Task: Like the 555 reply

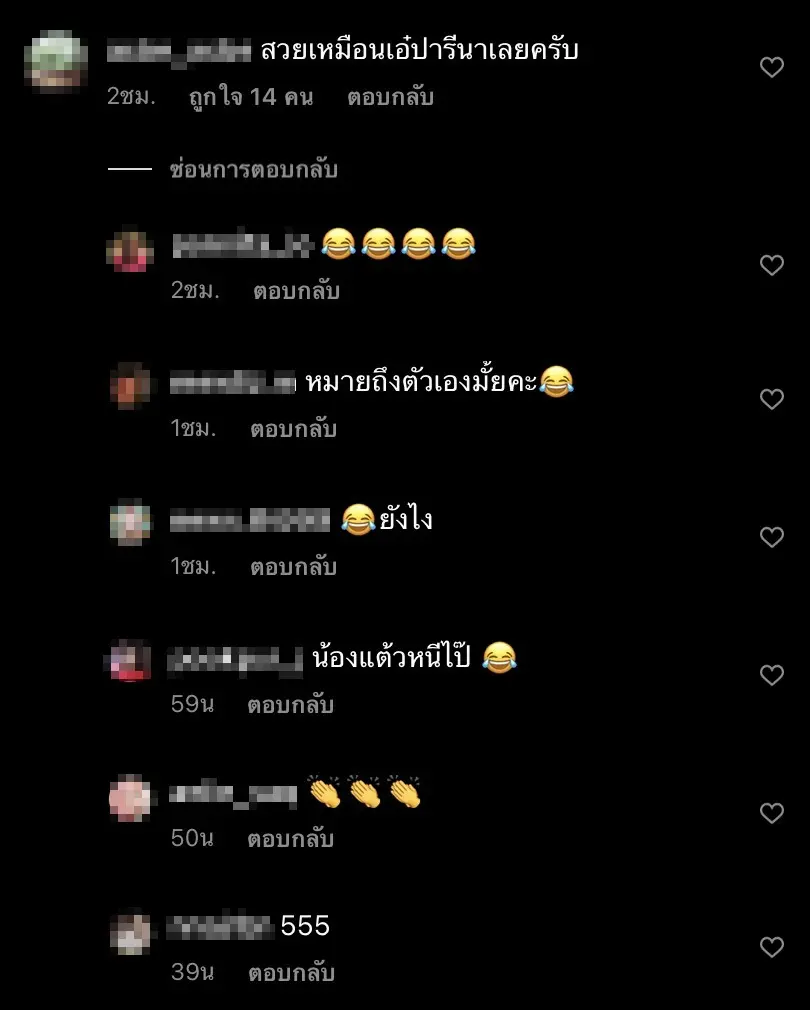Action: (771, 947)
